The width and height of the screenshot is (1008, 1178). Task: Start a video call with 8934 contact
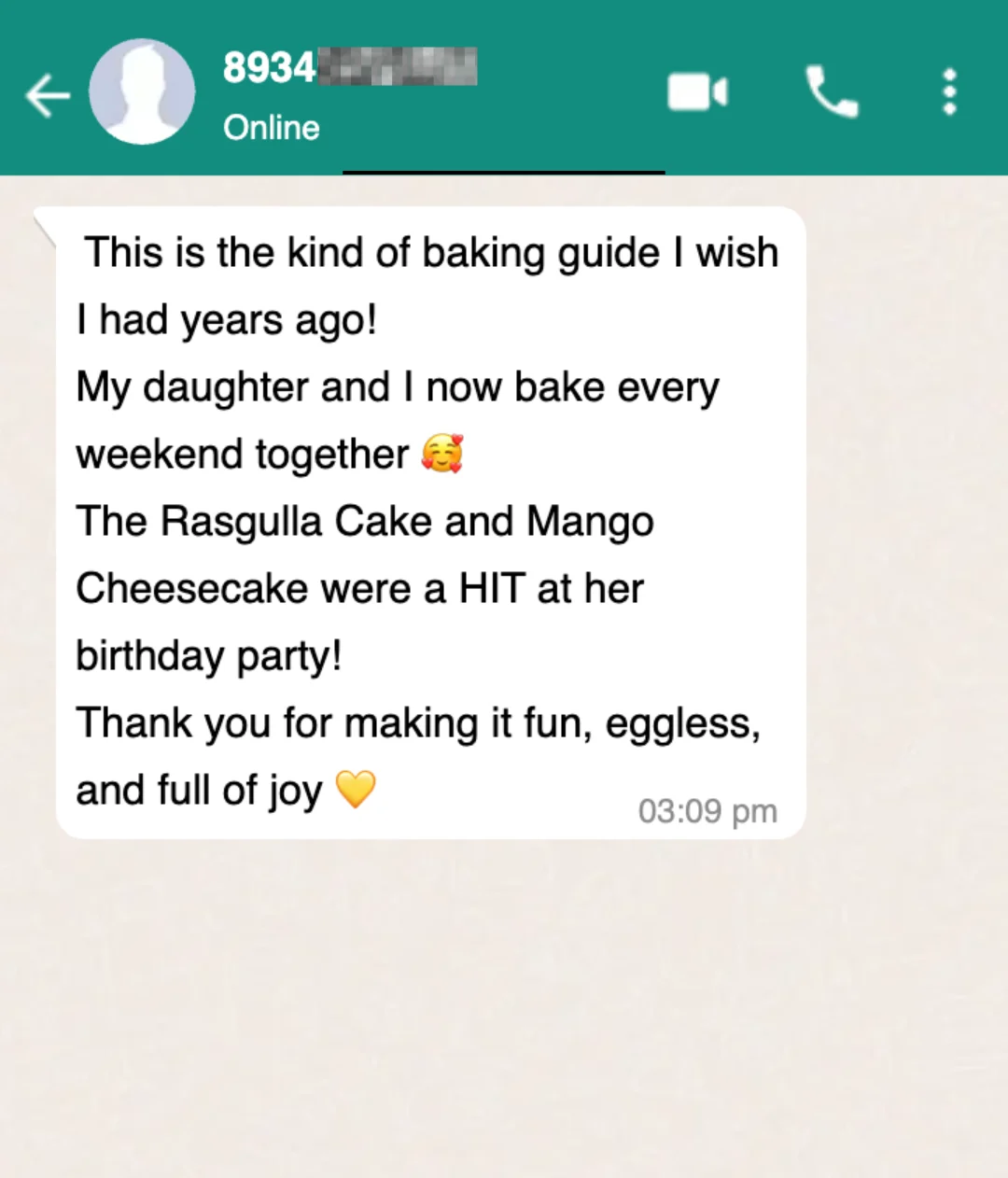coord(697,92)
